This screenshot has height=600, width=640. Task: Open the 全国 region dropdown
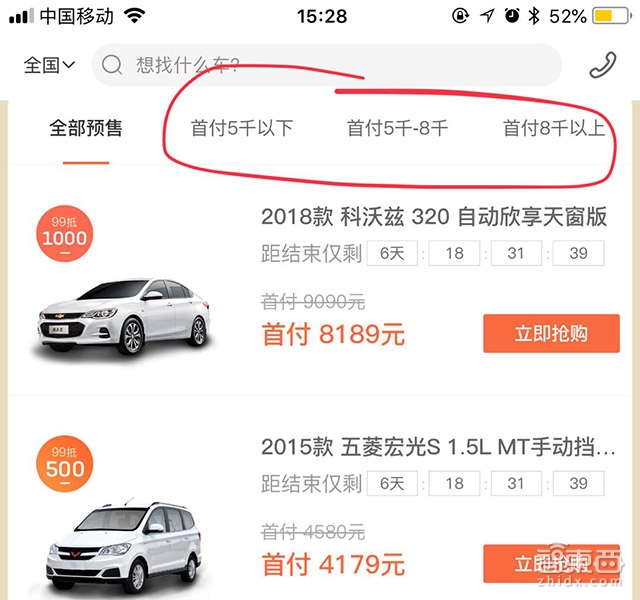point(49,66)
